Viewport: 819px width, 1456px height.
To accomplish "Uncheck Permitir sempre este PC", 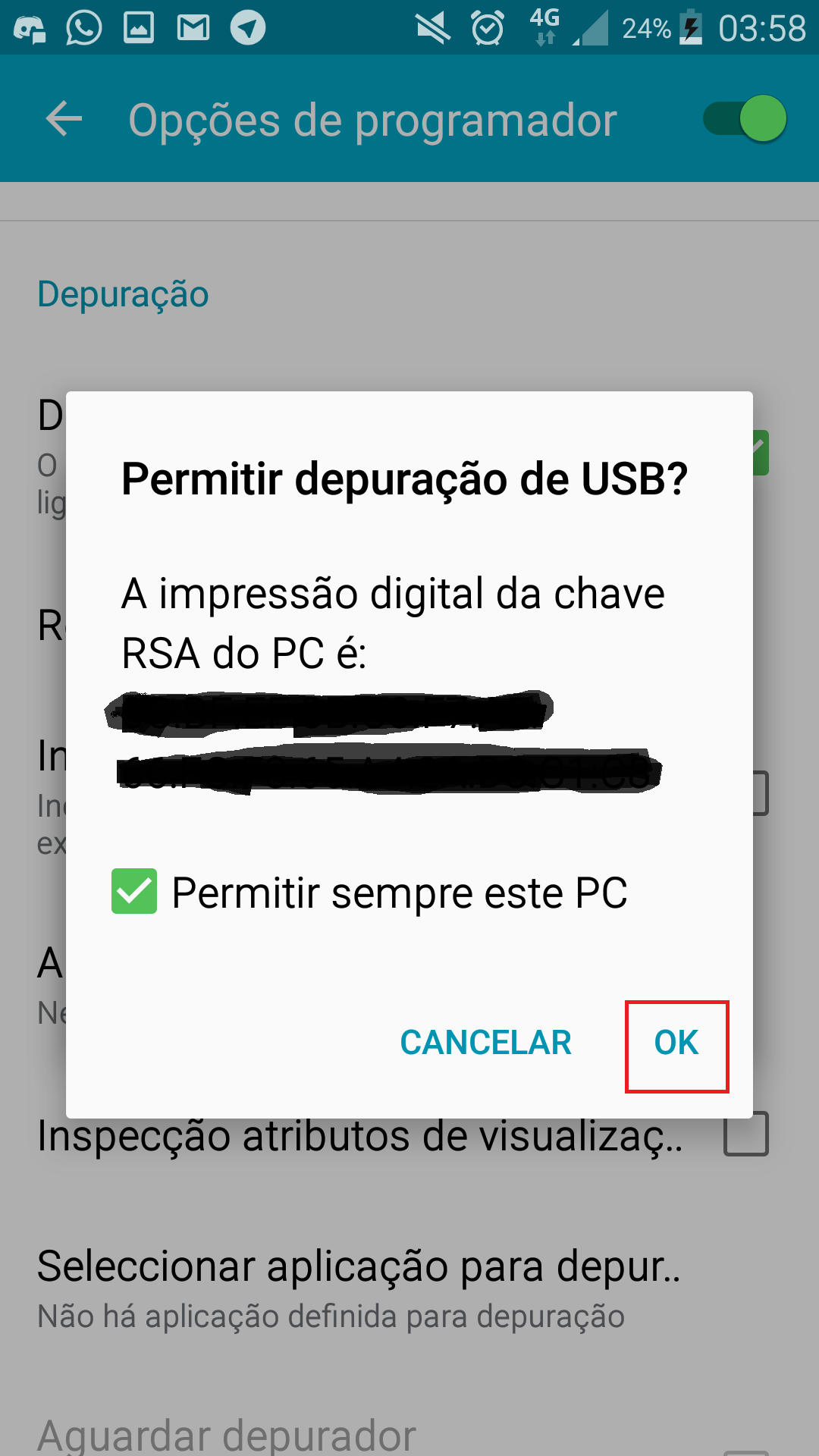I will point(135,892).
